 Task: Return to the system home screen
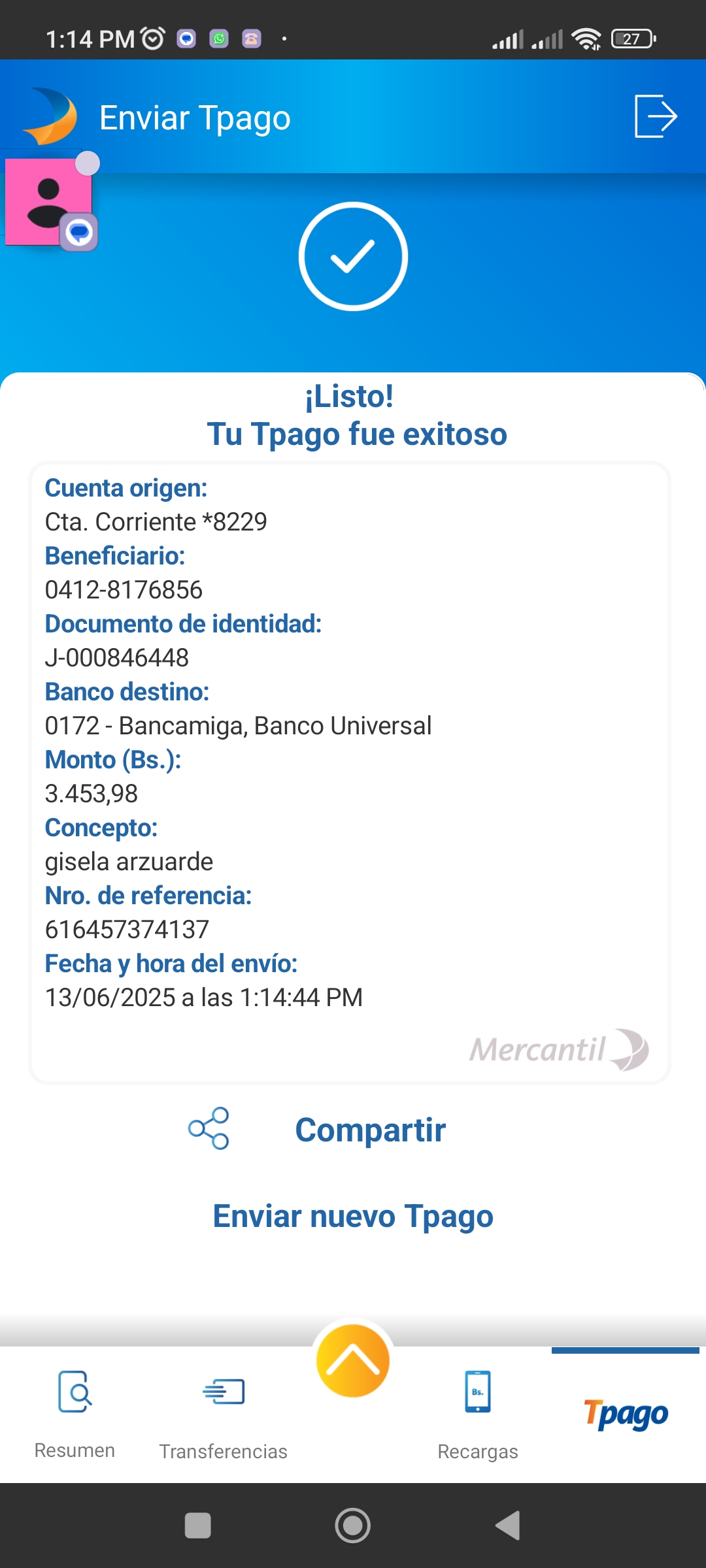[353, 1526]
